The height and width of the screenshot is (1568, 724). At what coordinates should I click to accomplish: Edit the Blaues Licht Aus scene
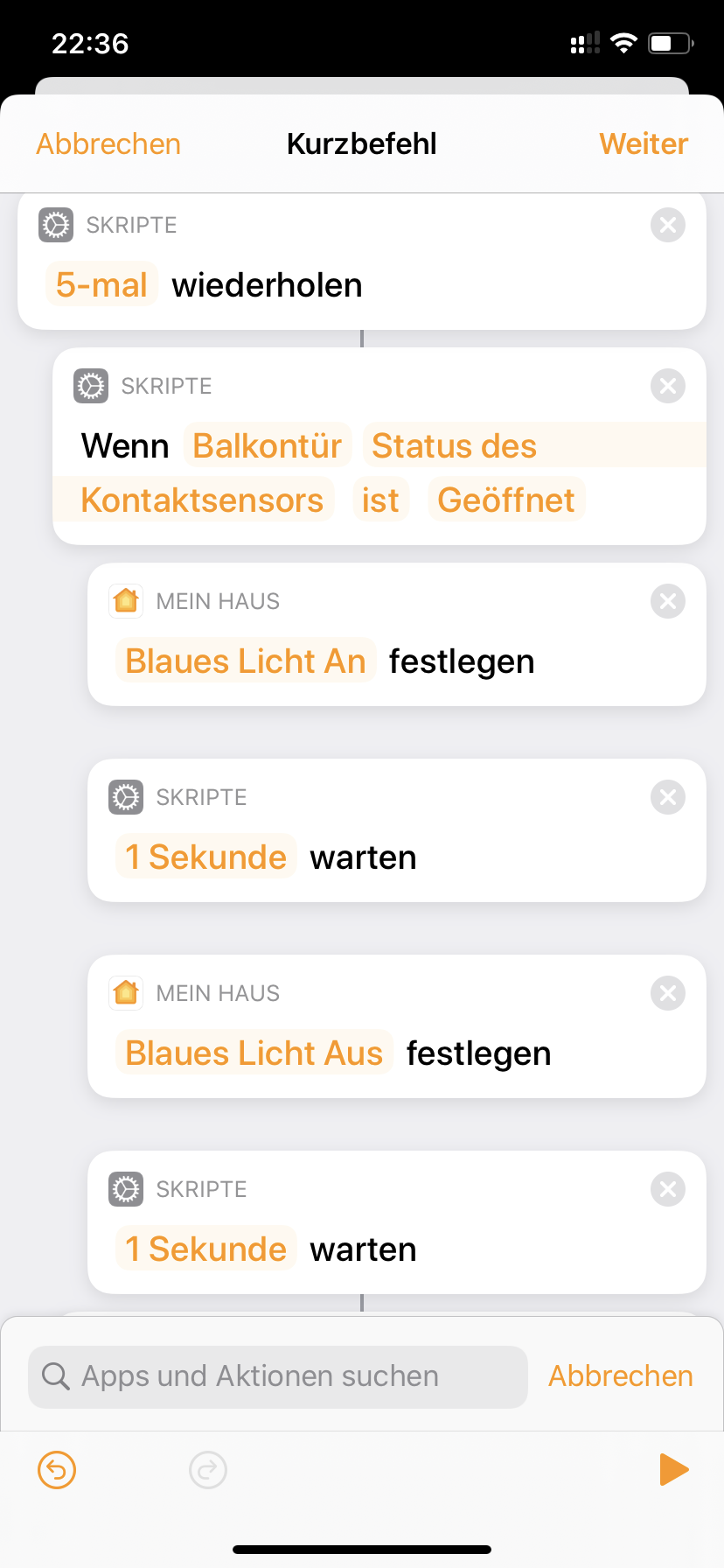click(254, 1053)
